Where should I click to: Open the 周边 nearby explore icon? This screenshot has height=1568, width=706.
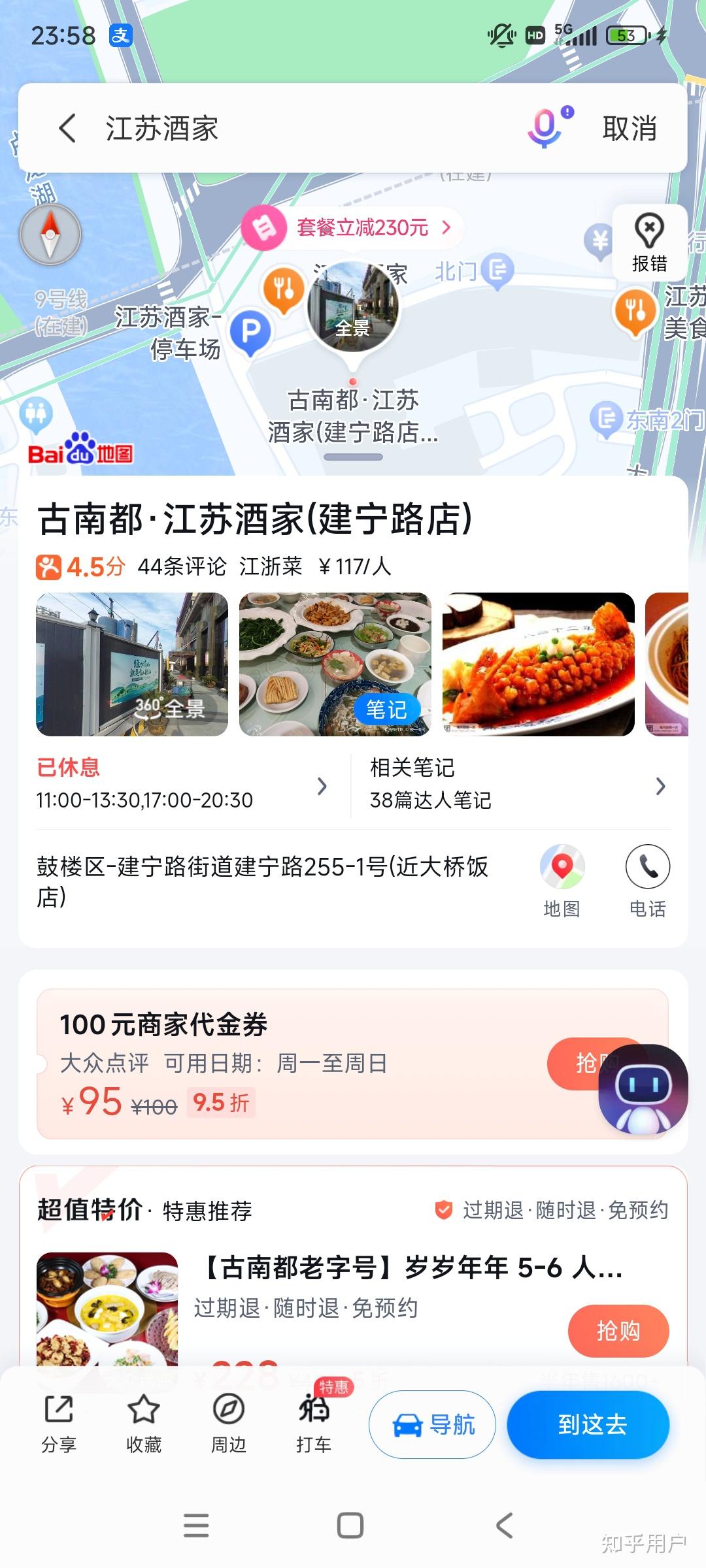click(229, 1424)
